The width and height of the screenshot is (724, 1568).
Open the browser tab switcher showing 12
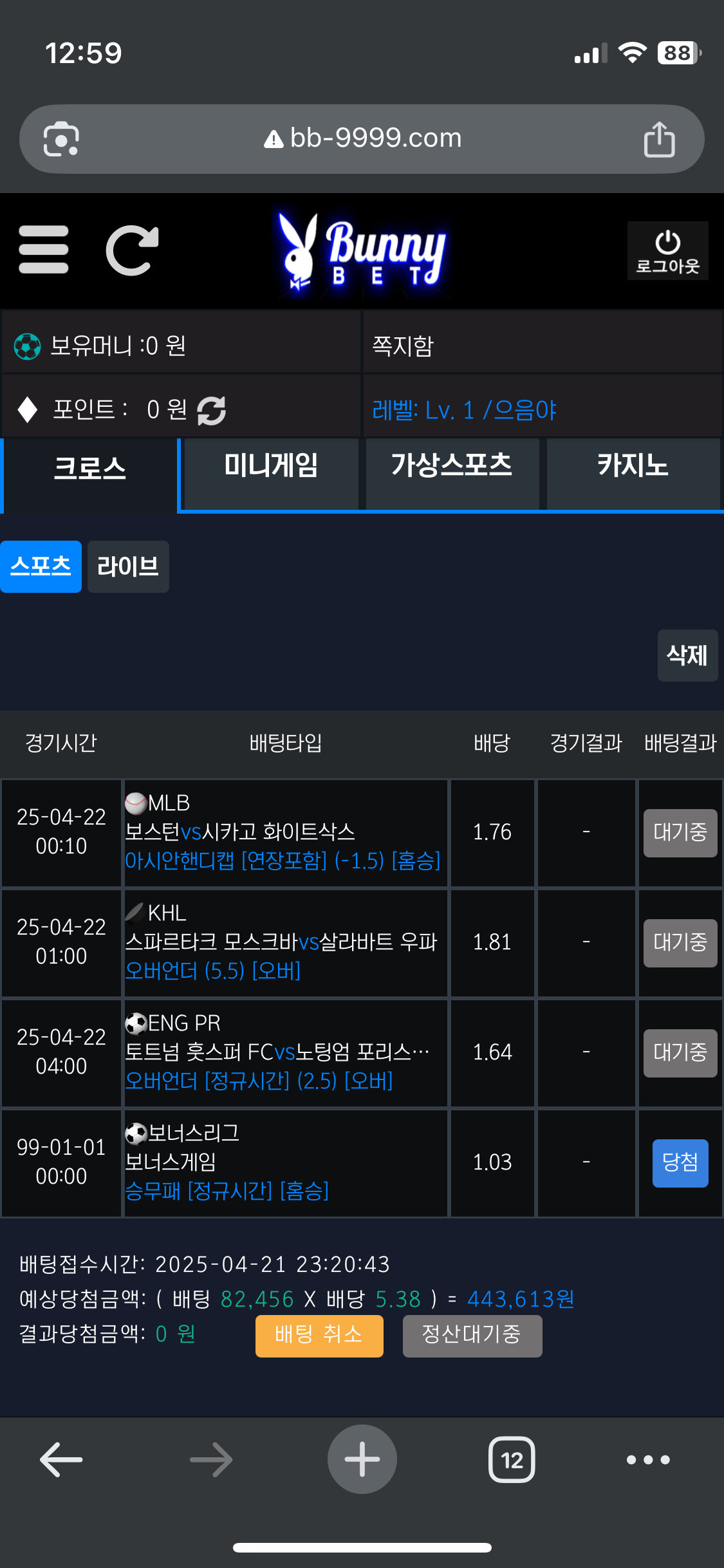tap(512, 1459)
